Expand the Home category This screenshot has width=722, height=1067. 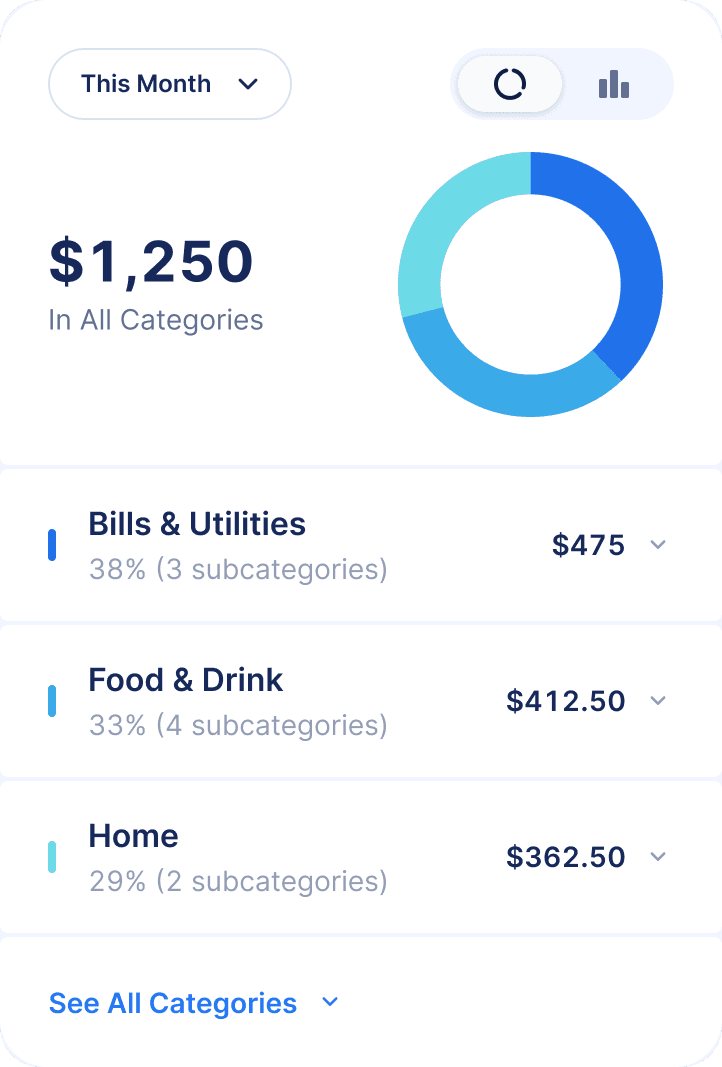(x=657, y=857)
